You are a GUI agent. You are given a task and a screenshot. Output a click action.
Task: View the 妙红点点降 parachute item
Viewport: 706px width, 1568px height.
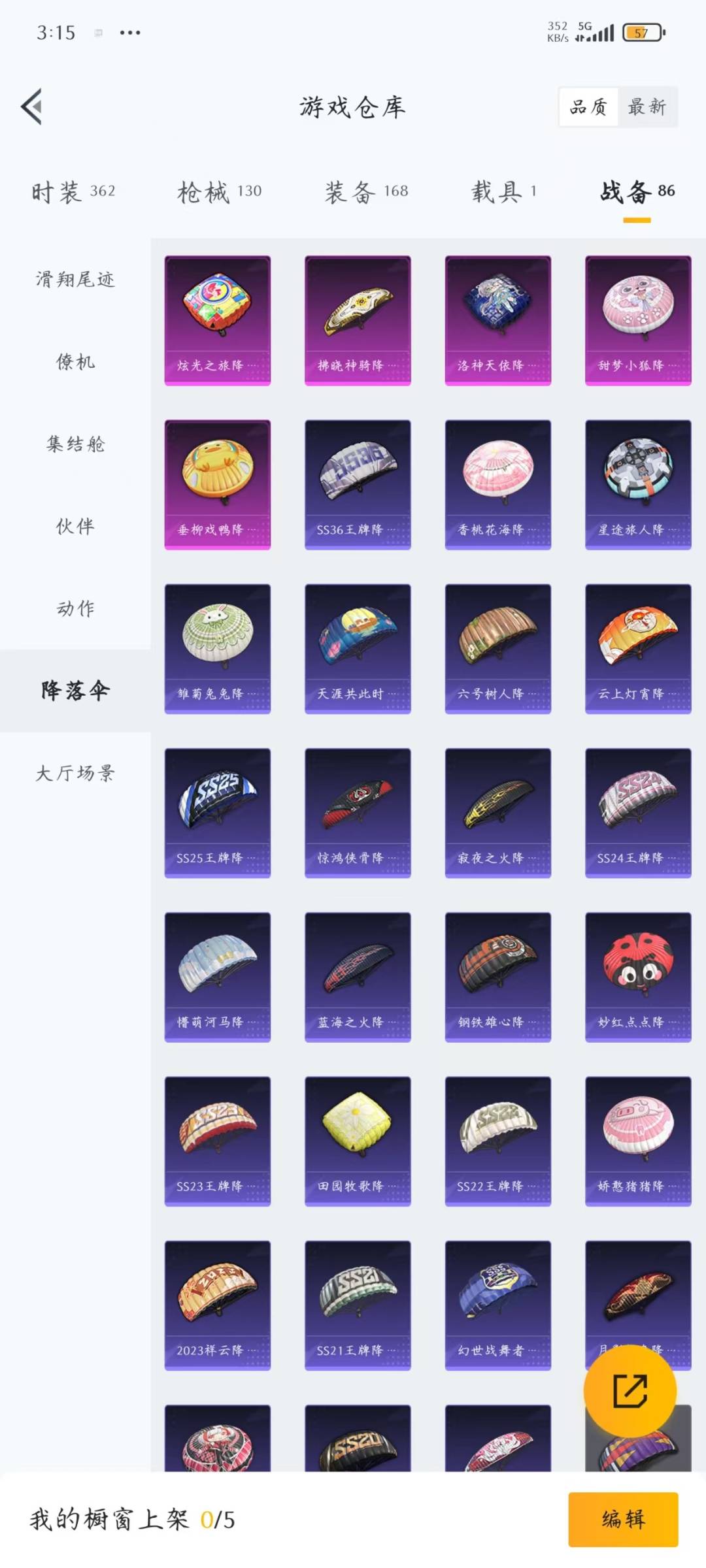638,977
